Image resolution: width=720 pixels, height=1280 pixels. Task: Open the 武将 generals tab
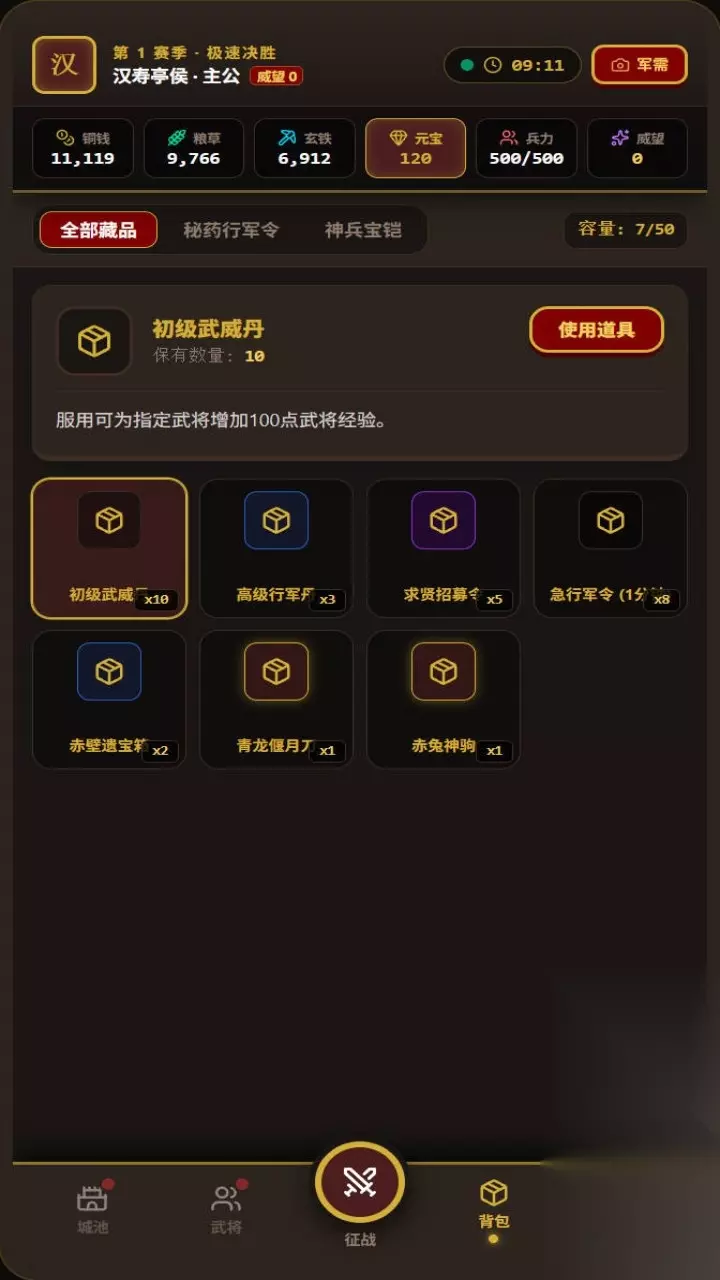pyautogui.click(x=226, y=1210)
